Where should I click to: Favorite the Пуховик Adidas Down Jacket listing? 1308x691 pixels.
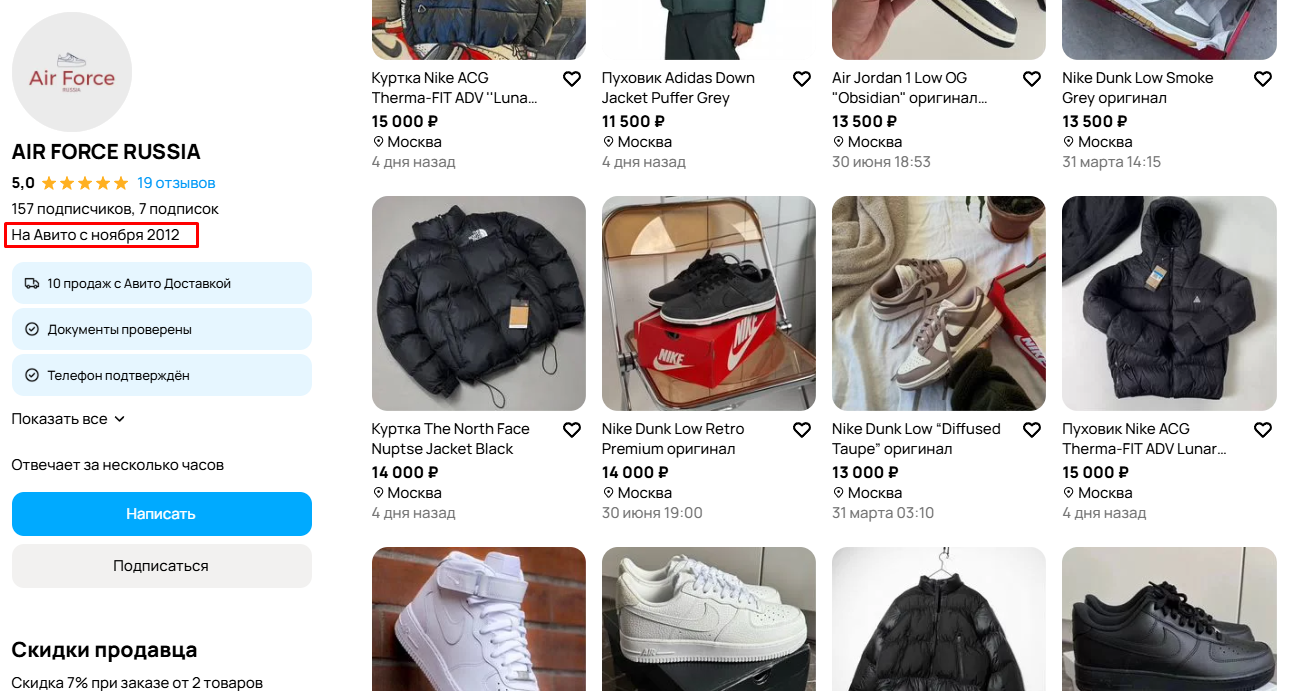click(x=802, y=79)
